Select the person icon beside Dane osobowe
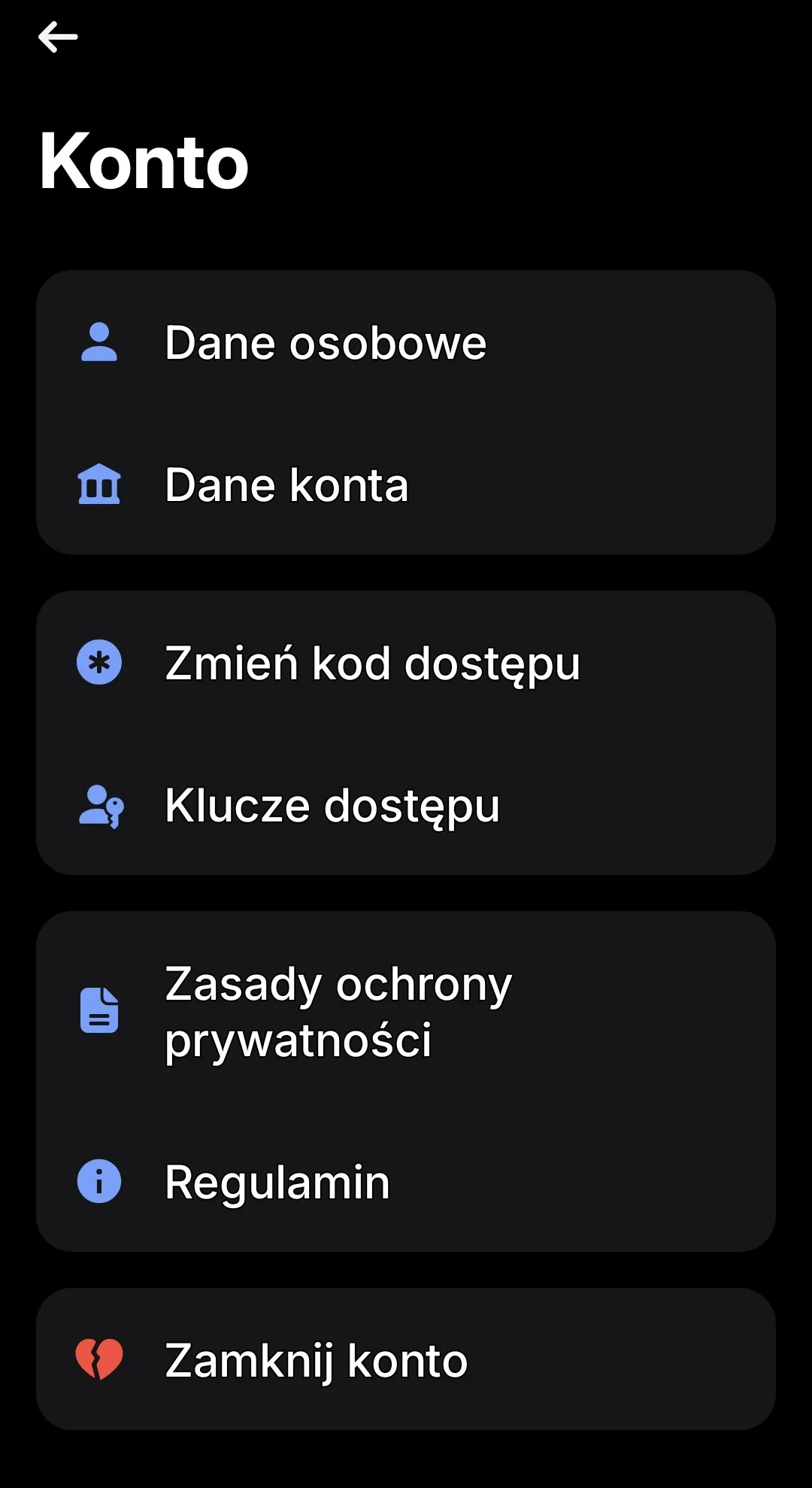812x1488 pixels. [x=98, y=342]
